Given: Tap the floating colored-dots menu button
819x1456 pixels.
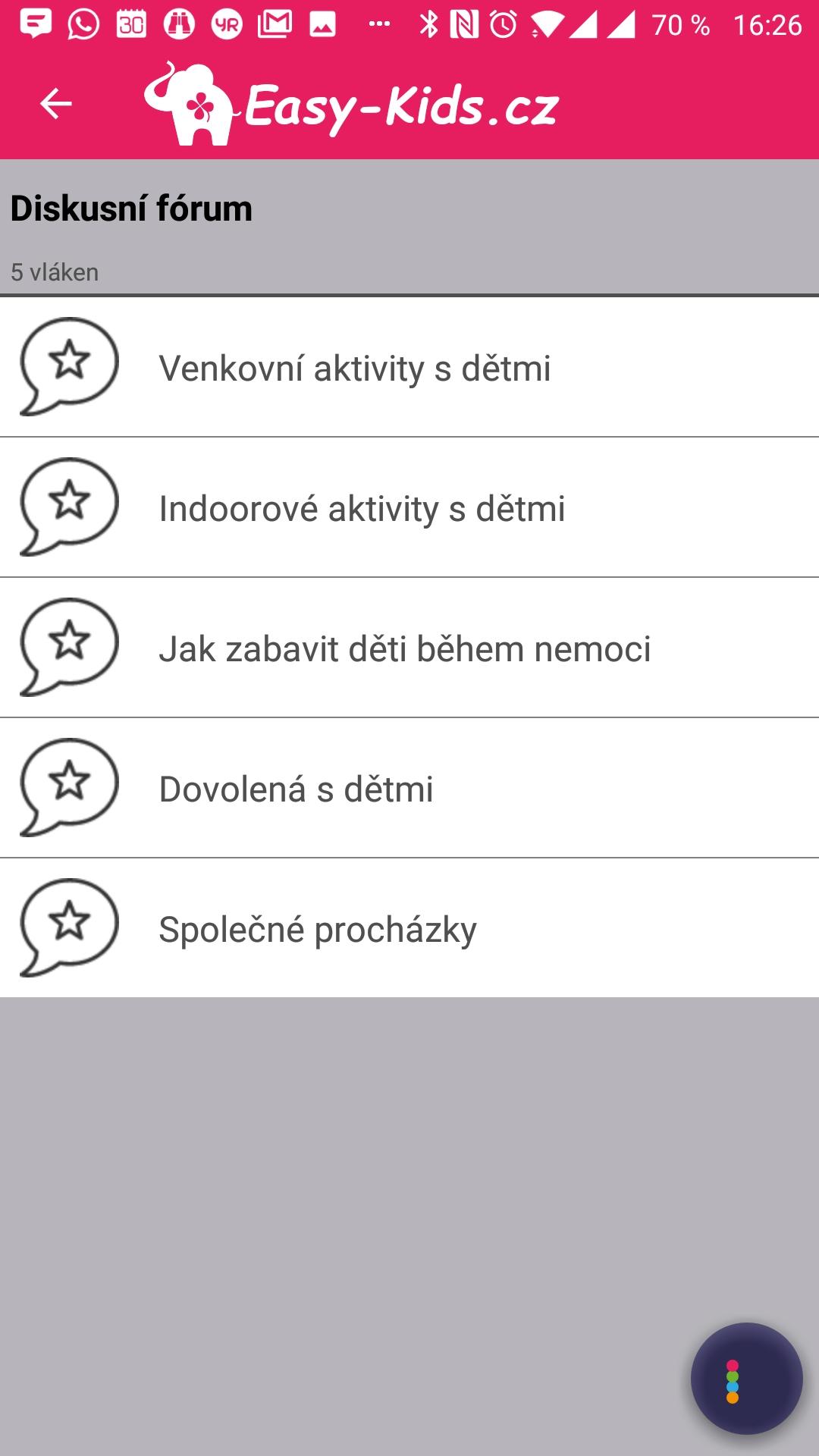Looking at the screenshot, I should (746, 1378).
